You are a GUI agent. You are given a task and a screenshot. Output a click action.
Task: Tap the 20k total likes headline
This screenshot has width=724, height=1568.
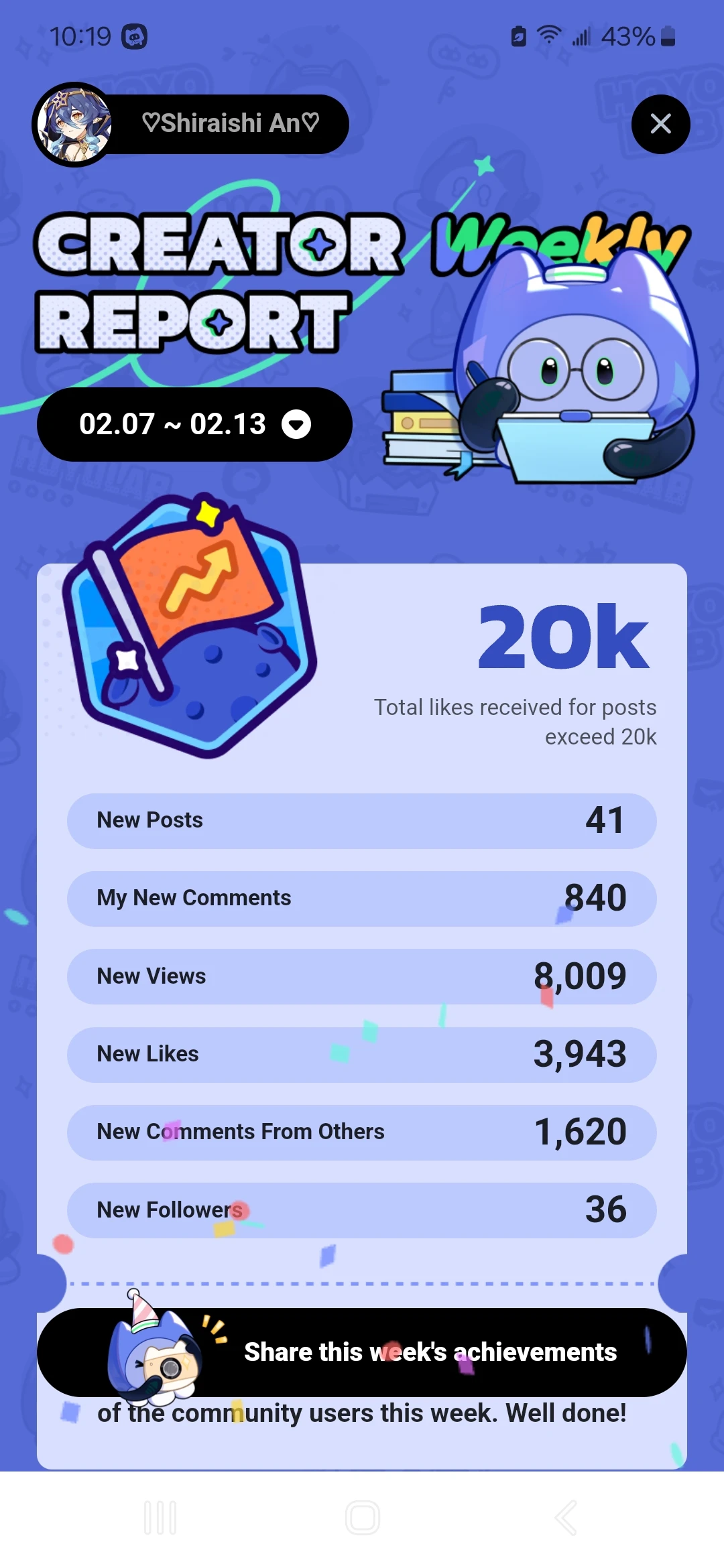point(562,638)
